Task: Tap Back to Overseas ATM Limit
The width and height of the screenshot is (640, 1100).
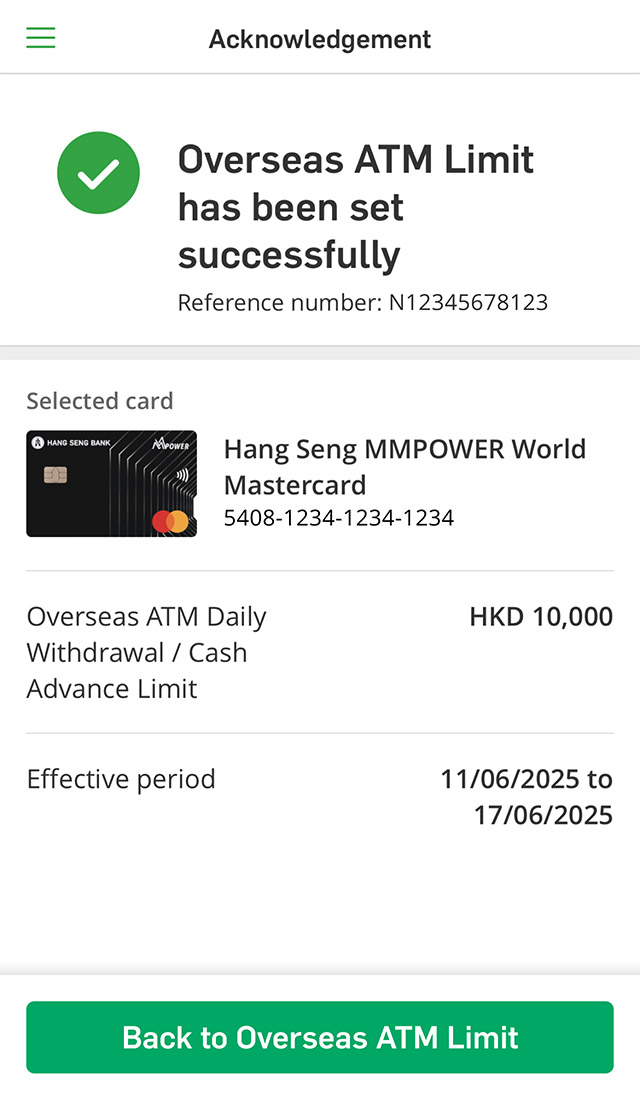Action: pyautogui.click(x=320, y=1037)
